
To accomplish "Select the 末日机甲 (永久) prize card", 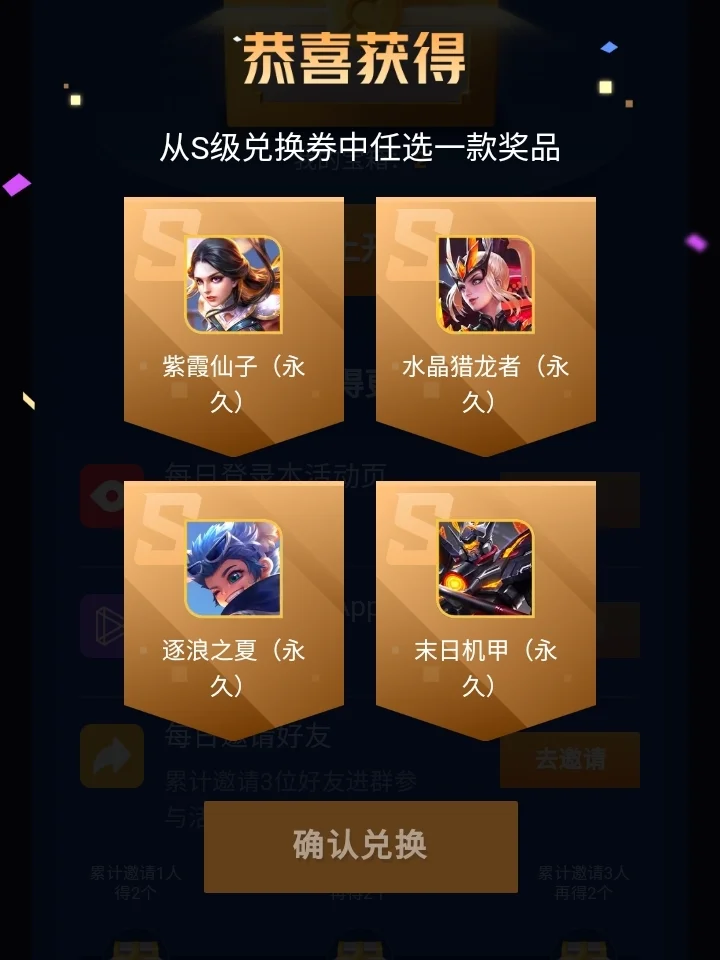I will [485, 604].
